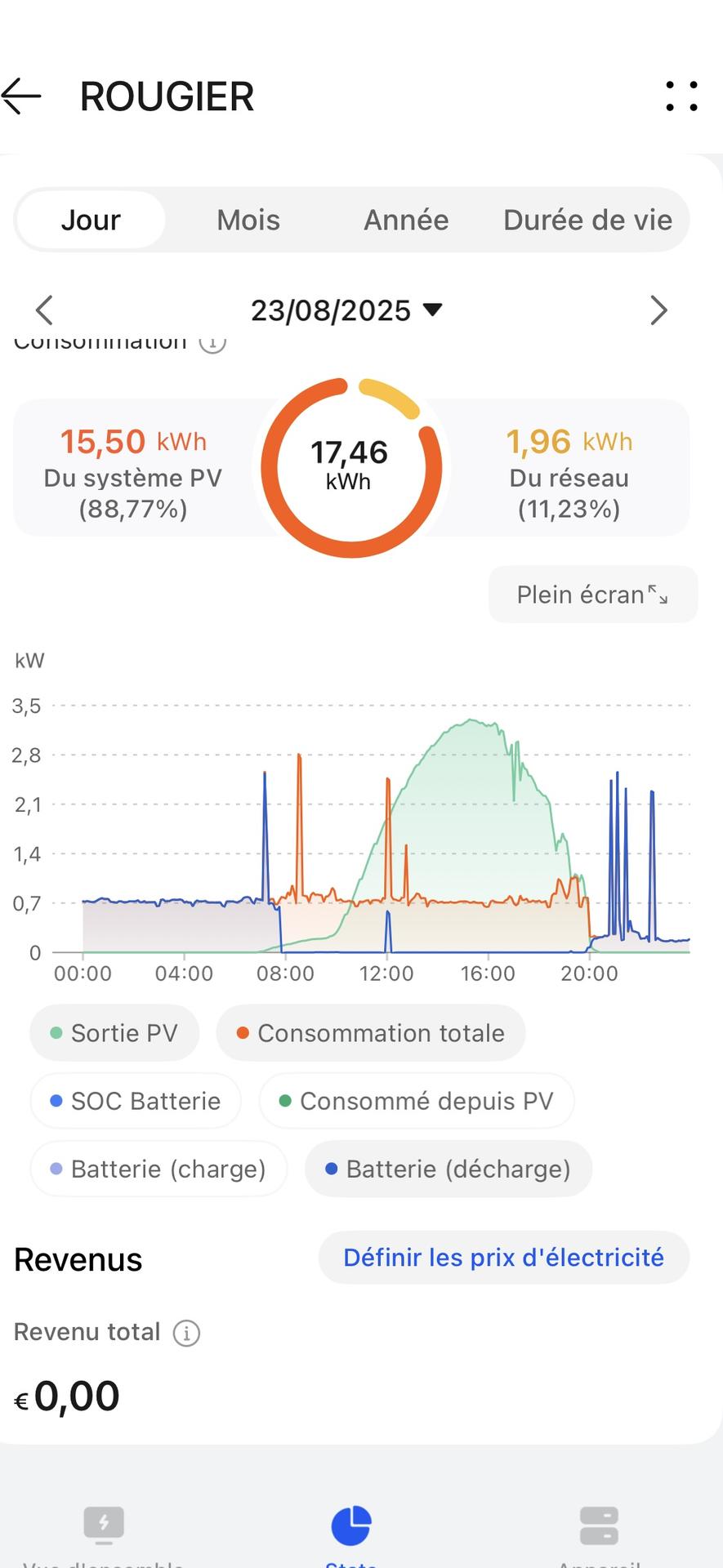The height and width of the screenshot is (1568, 723).
Task: Hide the Batterie (décharge) series
Action: 448,1169
